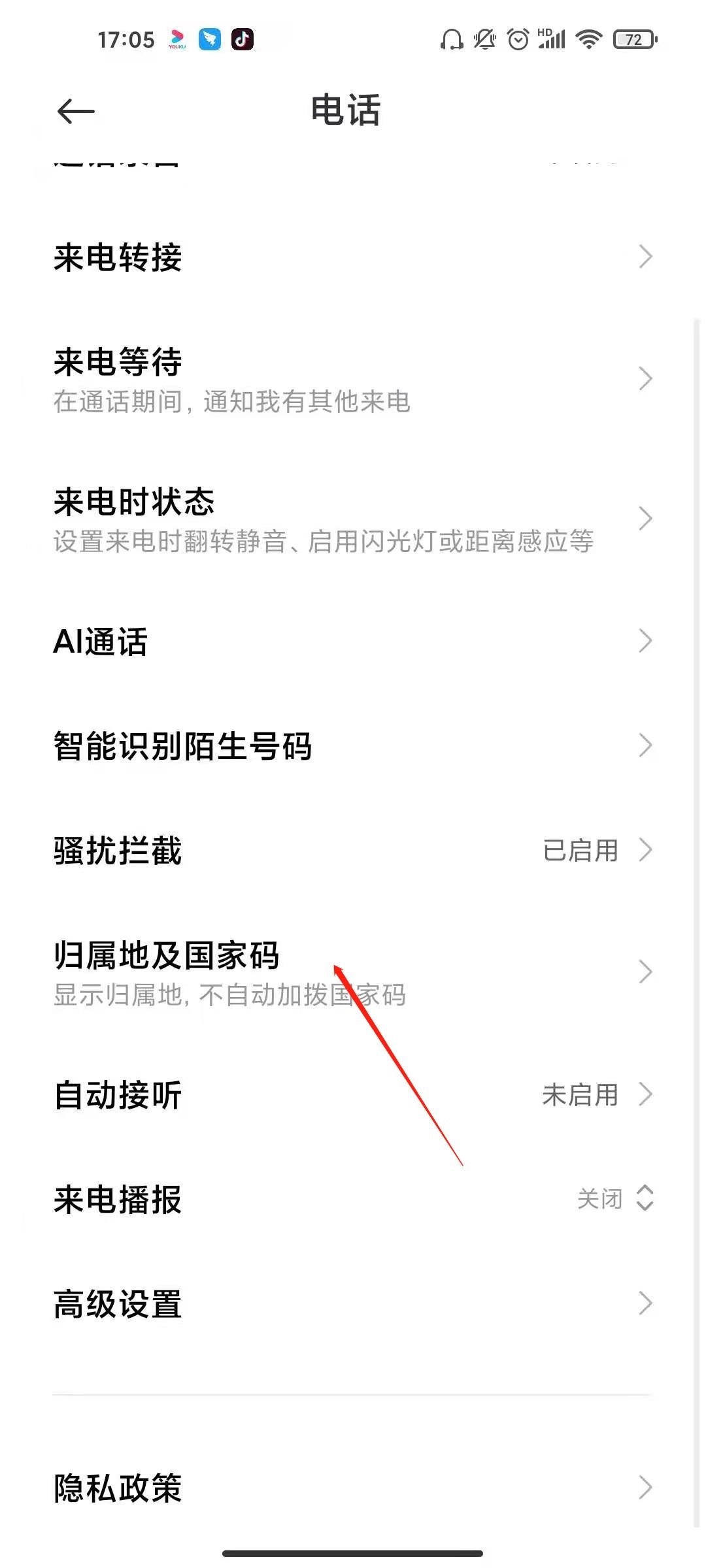Expand the 来电播报 selector control
This screenshot has width=706, height=1568.
(x=645, y=1198)
